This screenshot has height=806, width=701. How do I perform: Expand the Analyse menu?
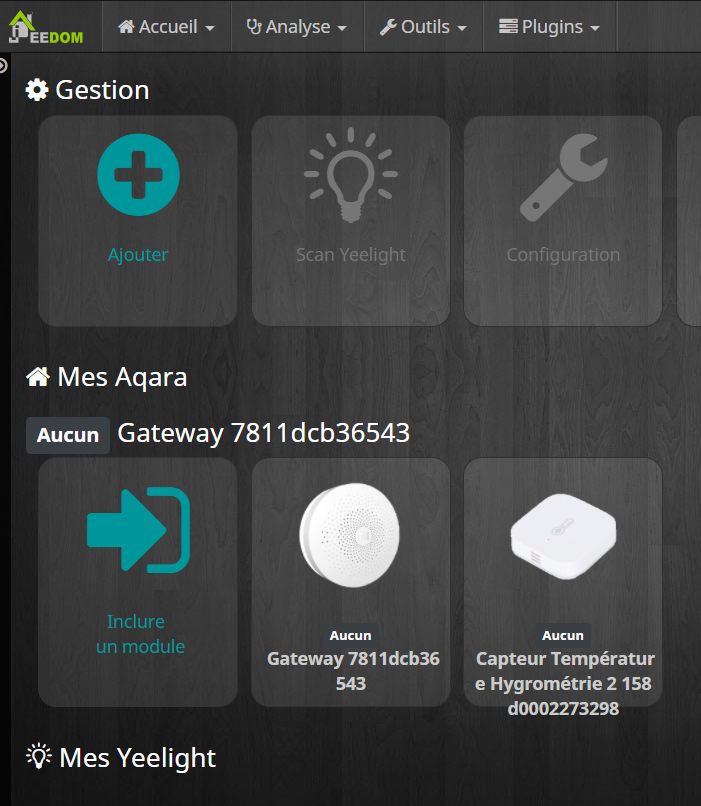[x=297, y=27]
